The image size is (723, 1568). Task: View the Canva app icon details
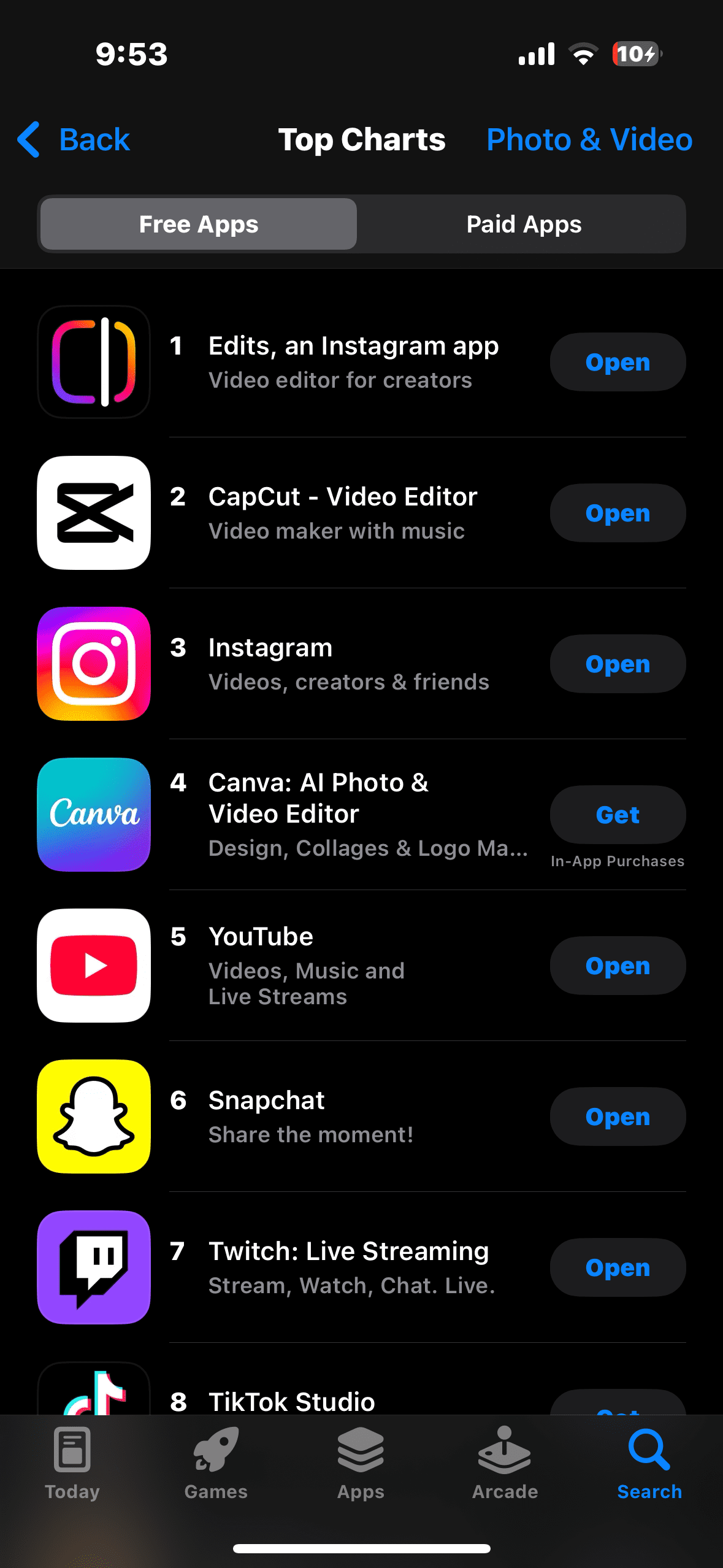click(x=94, y=815)
